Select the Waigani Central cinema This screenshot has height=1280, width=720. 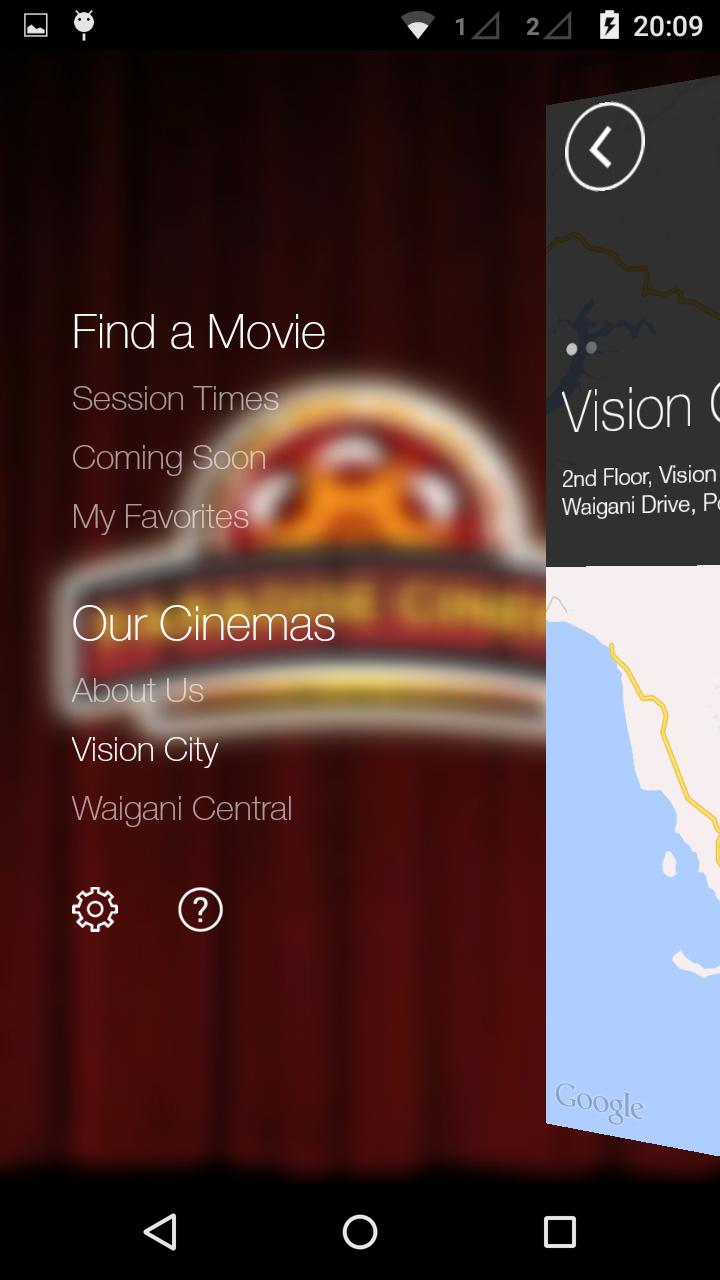click(x=182, y=809)
